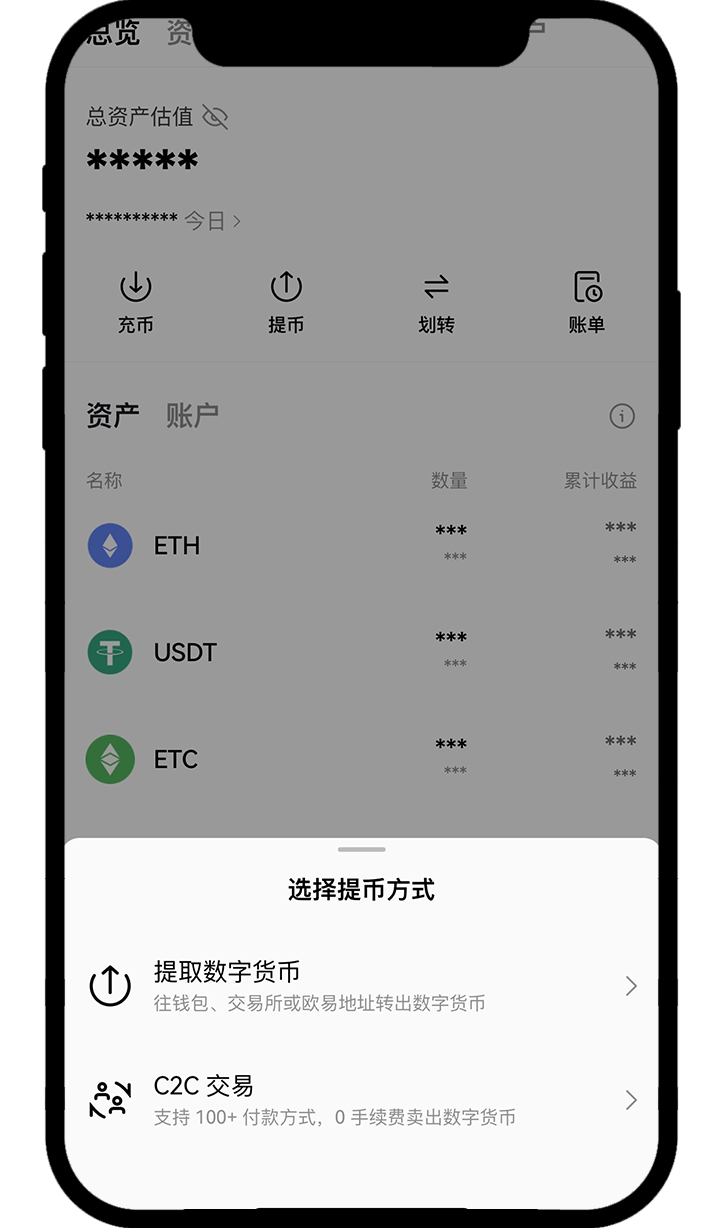Tap the bottom sheet drag handle
The width and height of the screenshot is (723, 1228).
coord(361,849)
